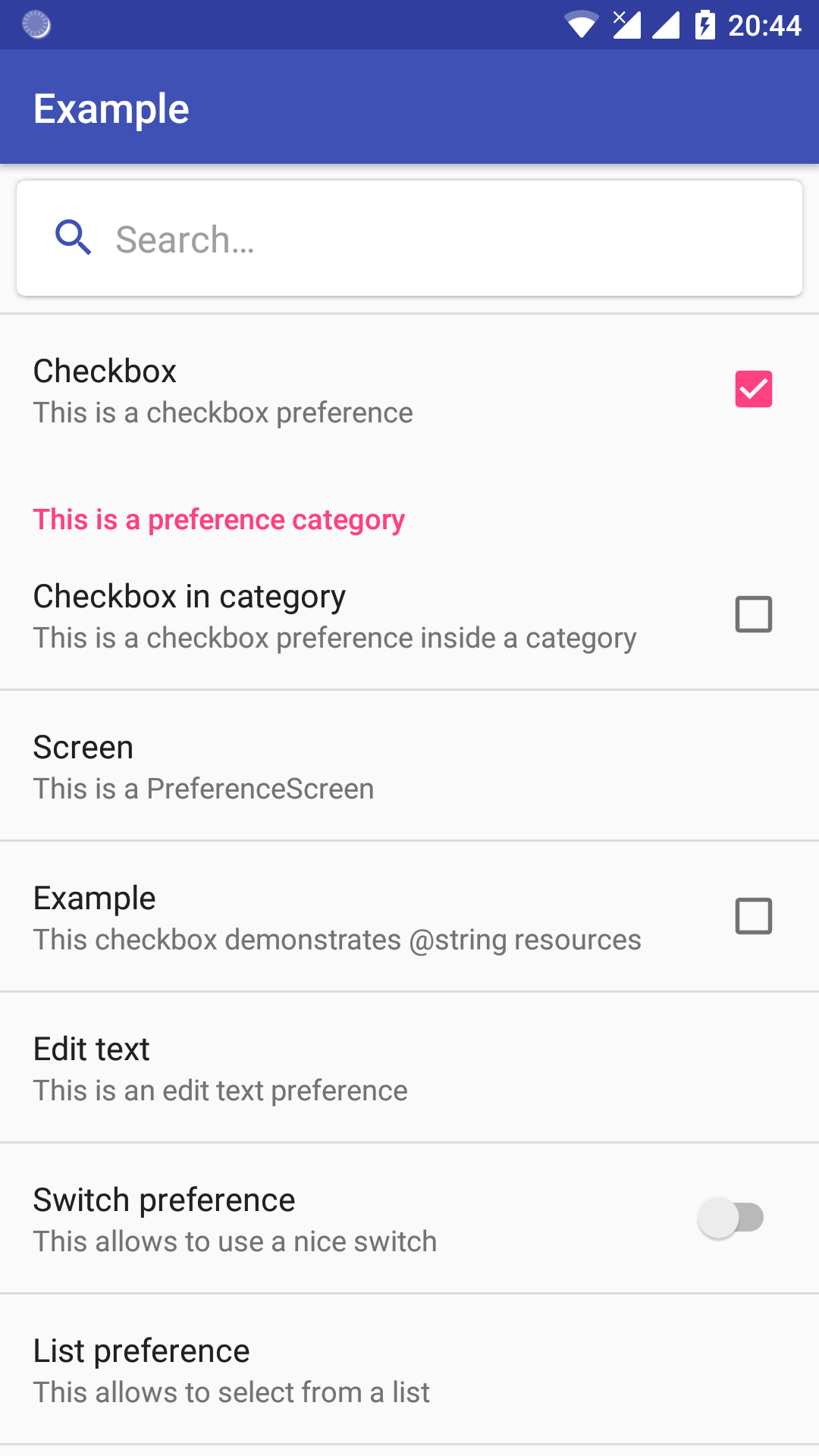Open the Edit text preference
Image resolution: width=819 pixels, height=1456 pixels.
[409, 1068]
